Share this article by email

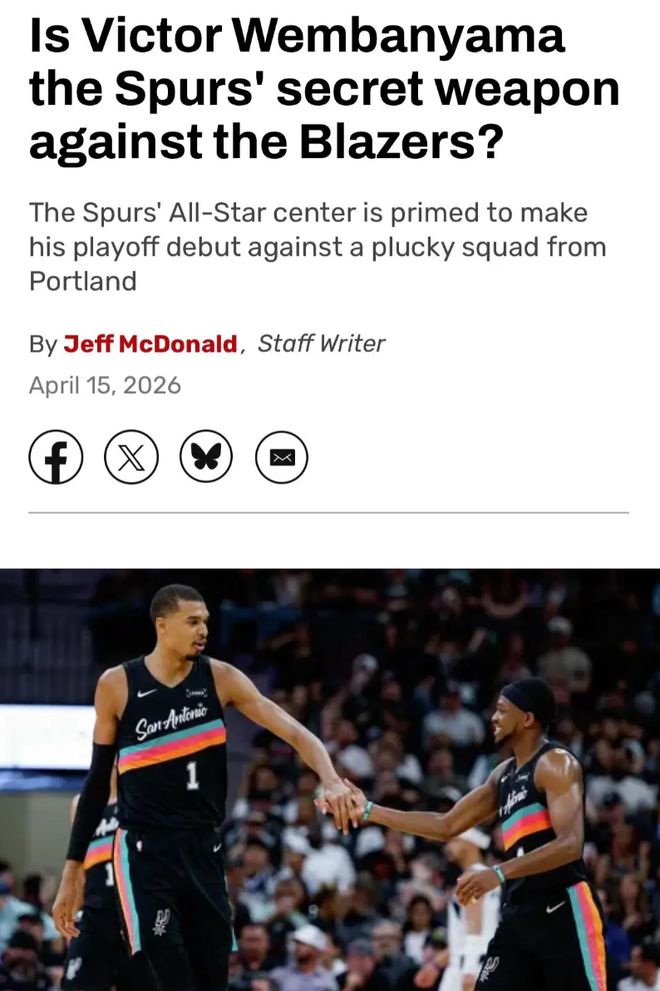pyautogui.click(x=282, y=457)
